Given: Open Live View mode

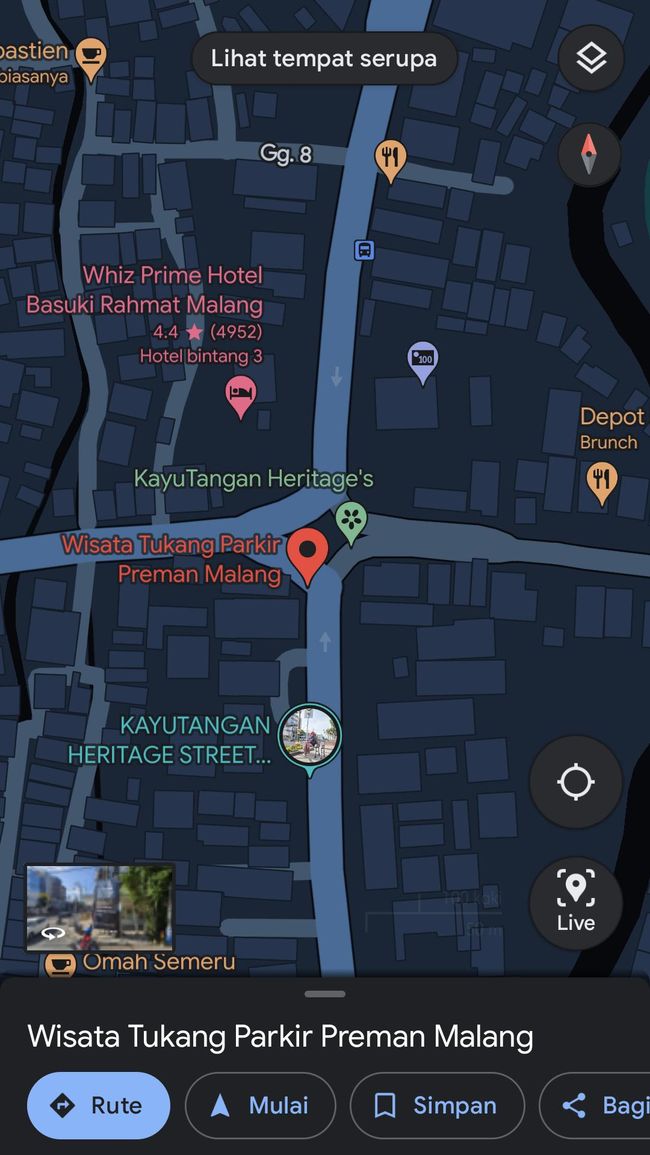Looking at the screenshot, I should [x=575, y=902].
